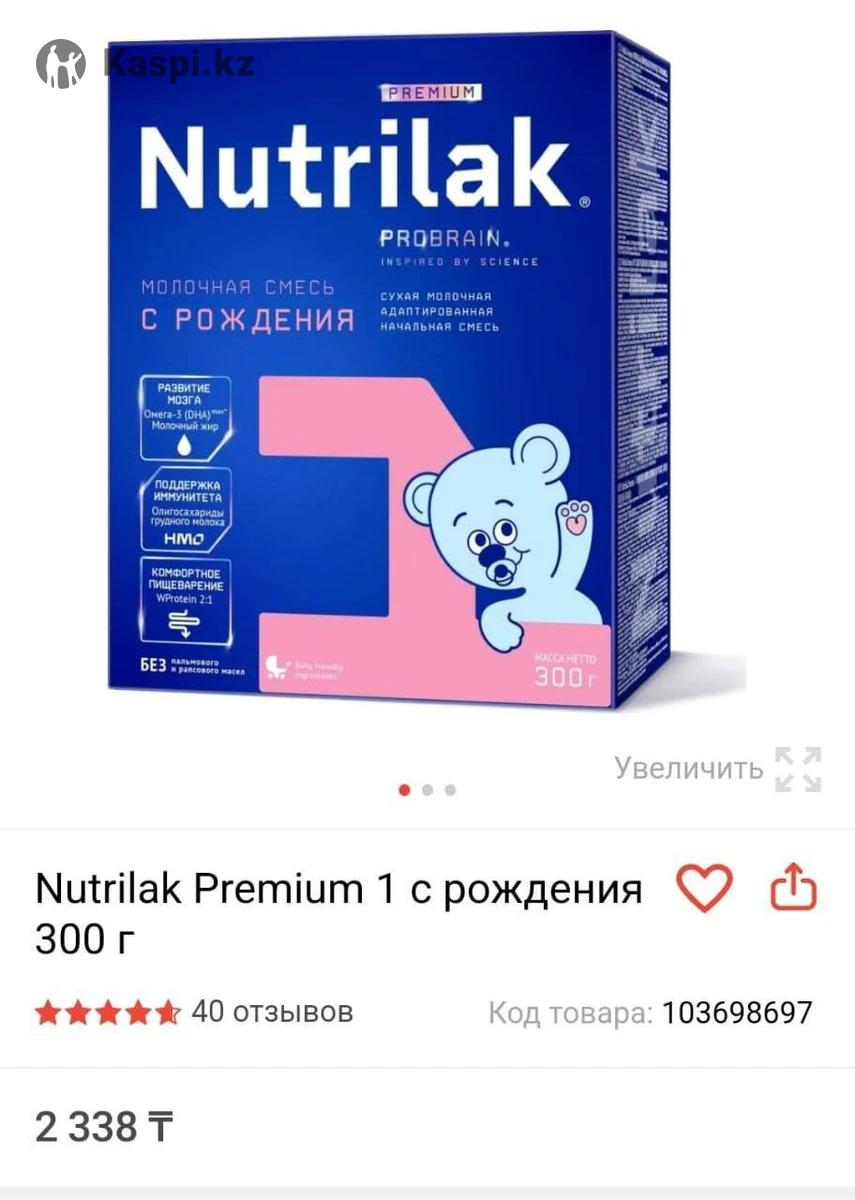The image size is (855, 1200).
Task: Open the Nutrilak box product photo
Action: pos(390,370)
